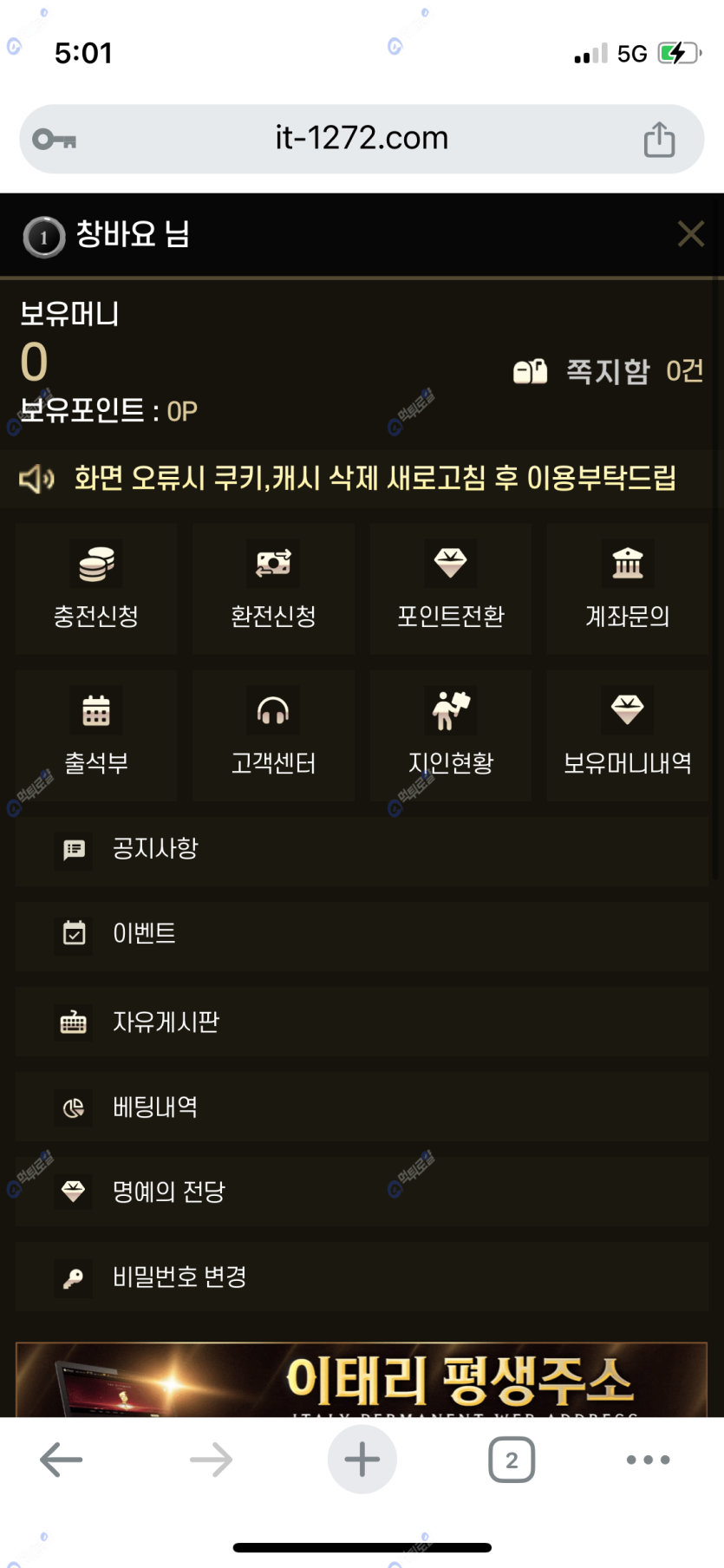Screen dimensions: 724x1568
Task: Open the 이벤트 events row
Action: 362,934
